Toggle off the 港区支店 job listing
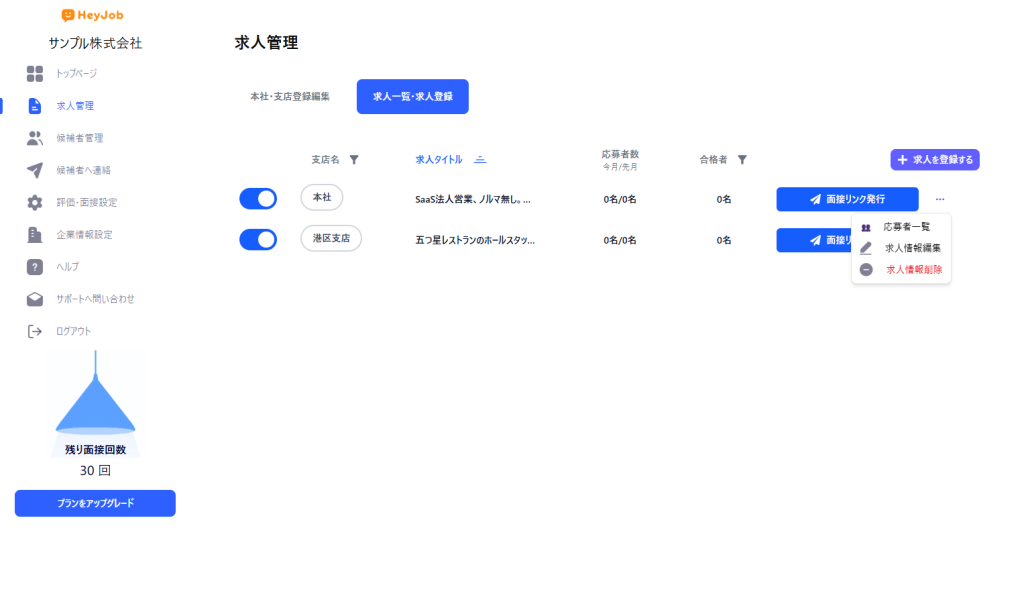The height and width of the screenshot is (606, 1024). point(258,239)
